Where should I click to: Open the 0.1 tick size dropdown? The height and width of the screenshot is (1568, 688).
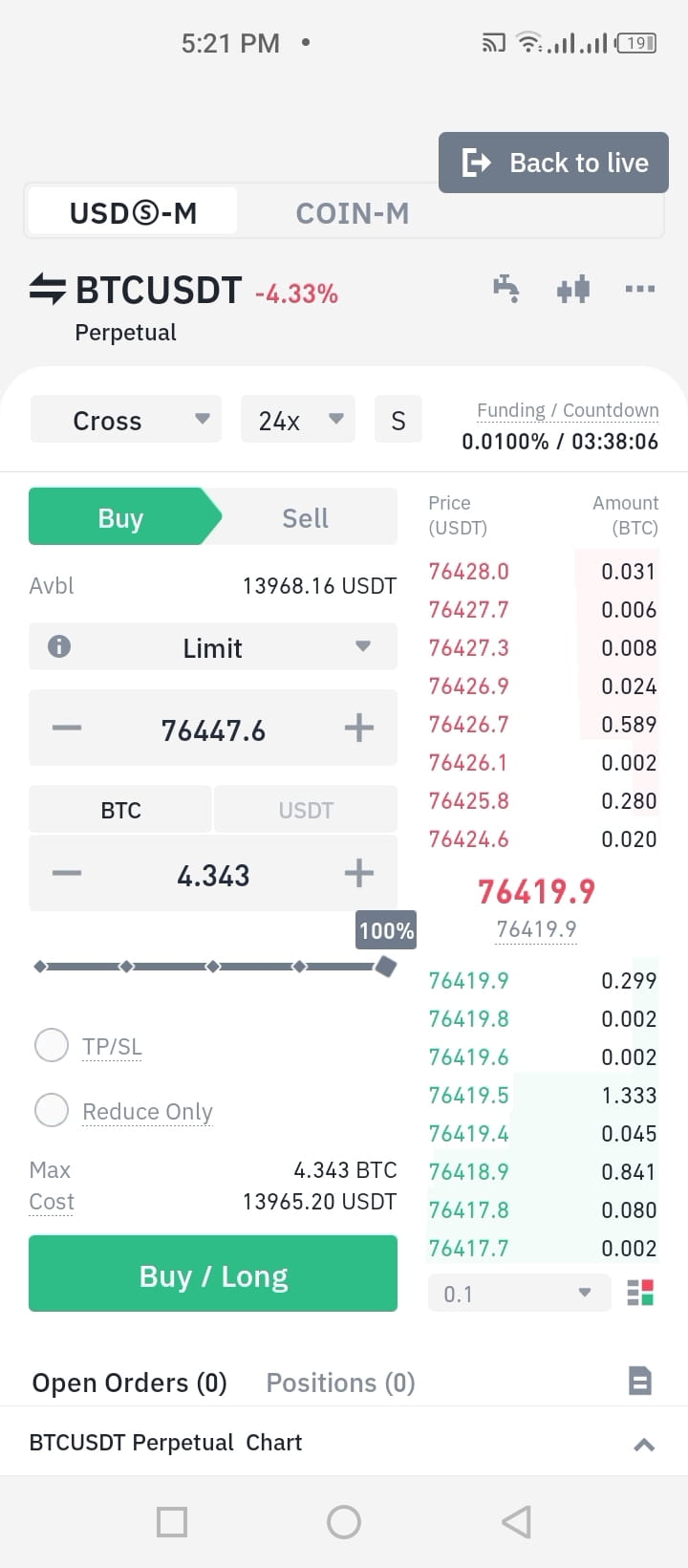click(x=519, y=1293)
